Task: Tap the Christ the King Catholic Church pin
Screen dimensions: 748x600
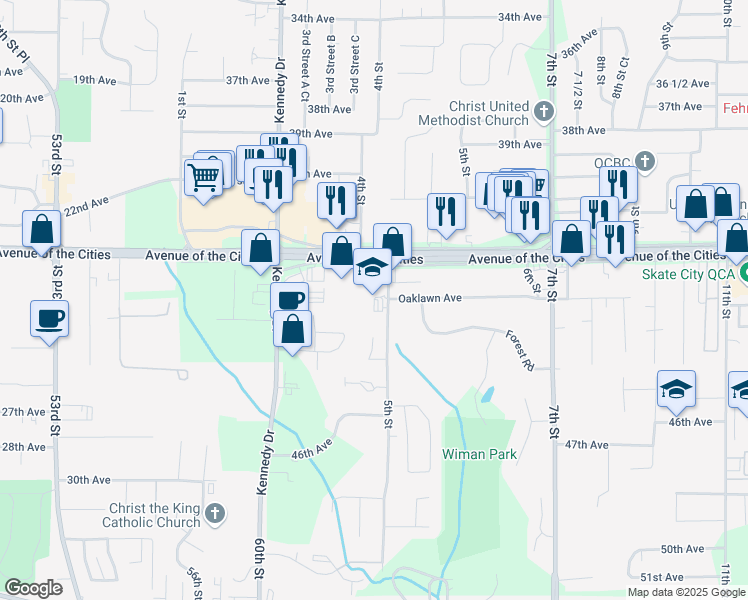Action: [215, 514]
